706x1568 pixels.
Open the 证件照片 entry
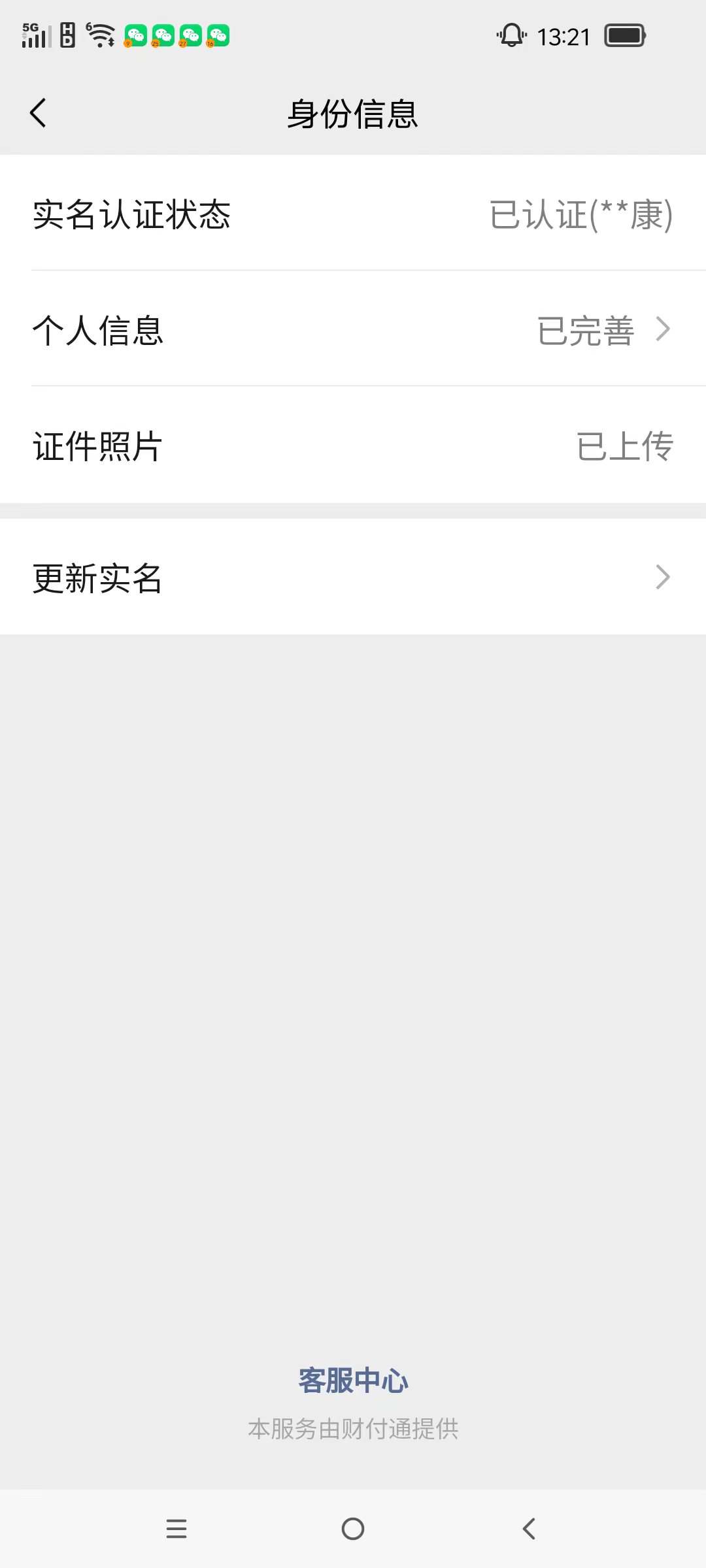(353, 446)
